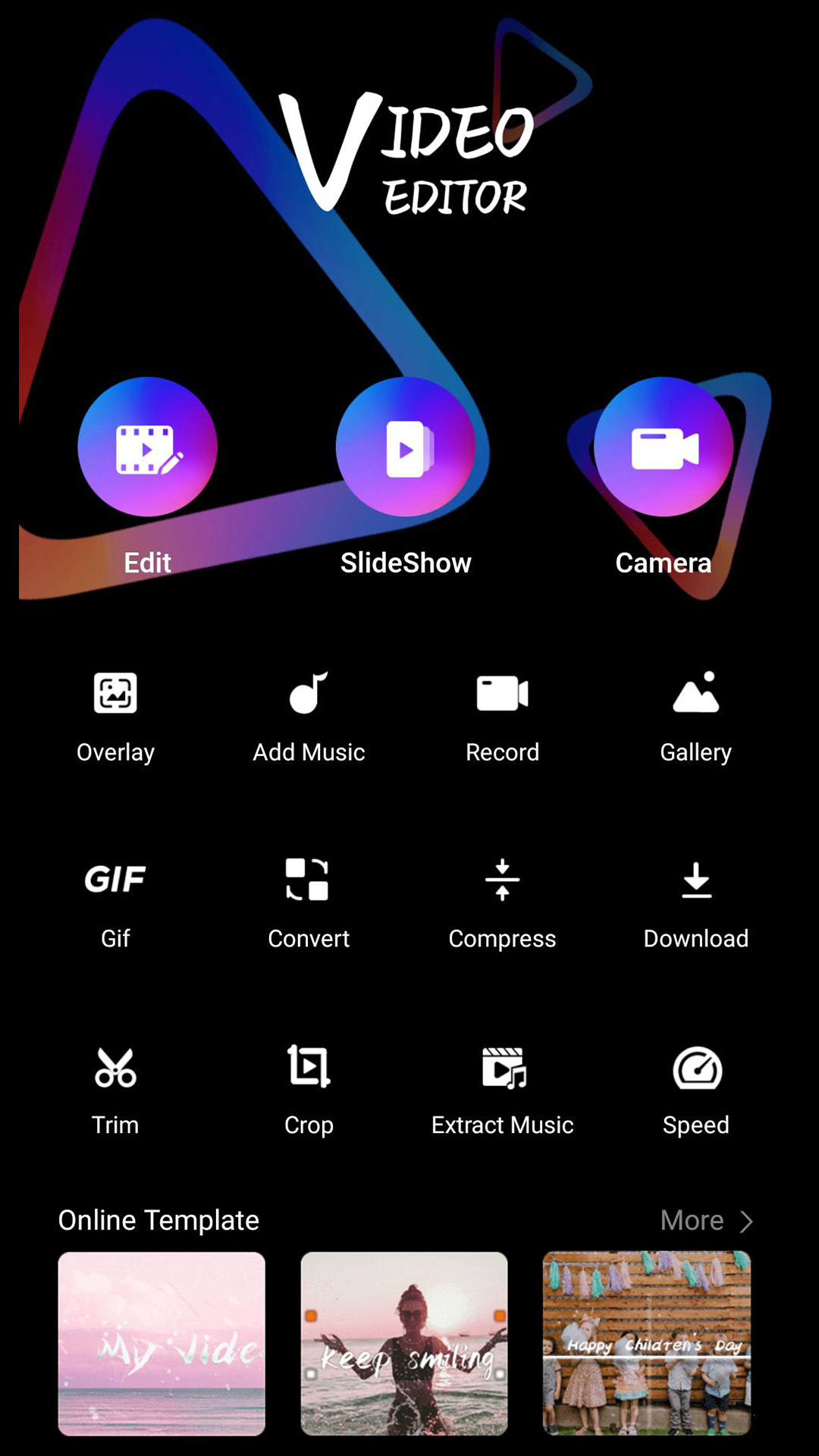Open the "Happy Children's Day" template

tap(647, 1343)
